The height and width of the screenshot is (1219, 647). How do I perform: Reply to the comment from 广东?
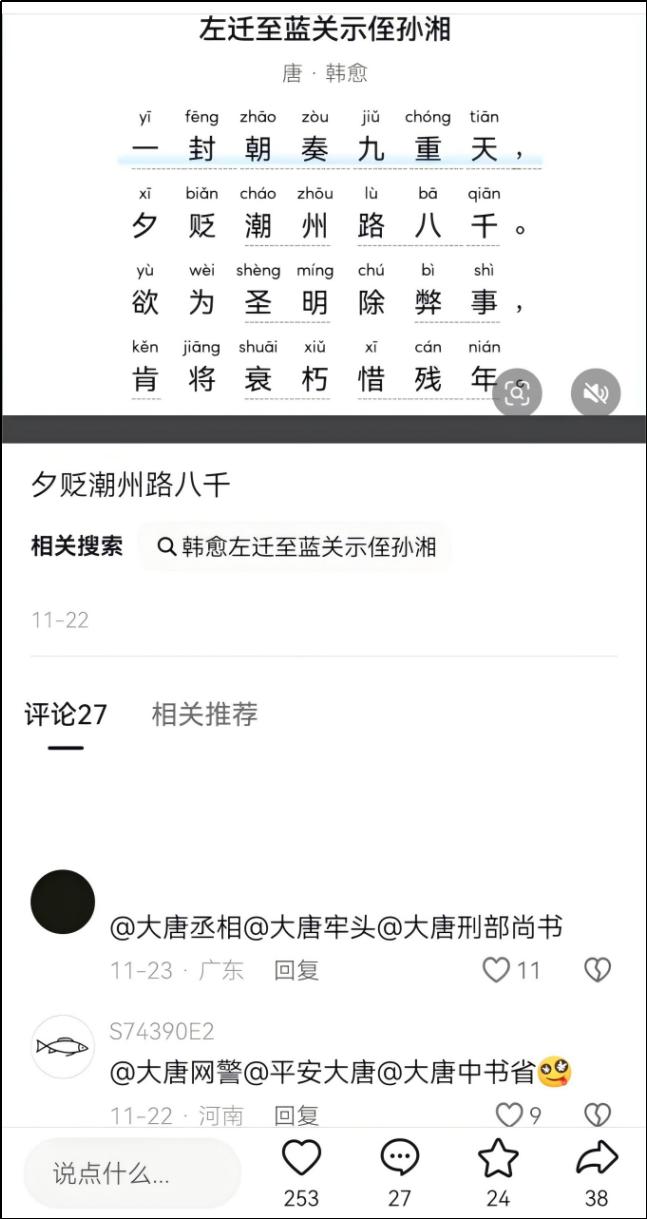click(x=296, y=970)
